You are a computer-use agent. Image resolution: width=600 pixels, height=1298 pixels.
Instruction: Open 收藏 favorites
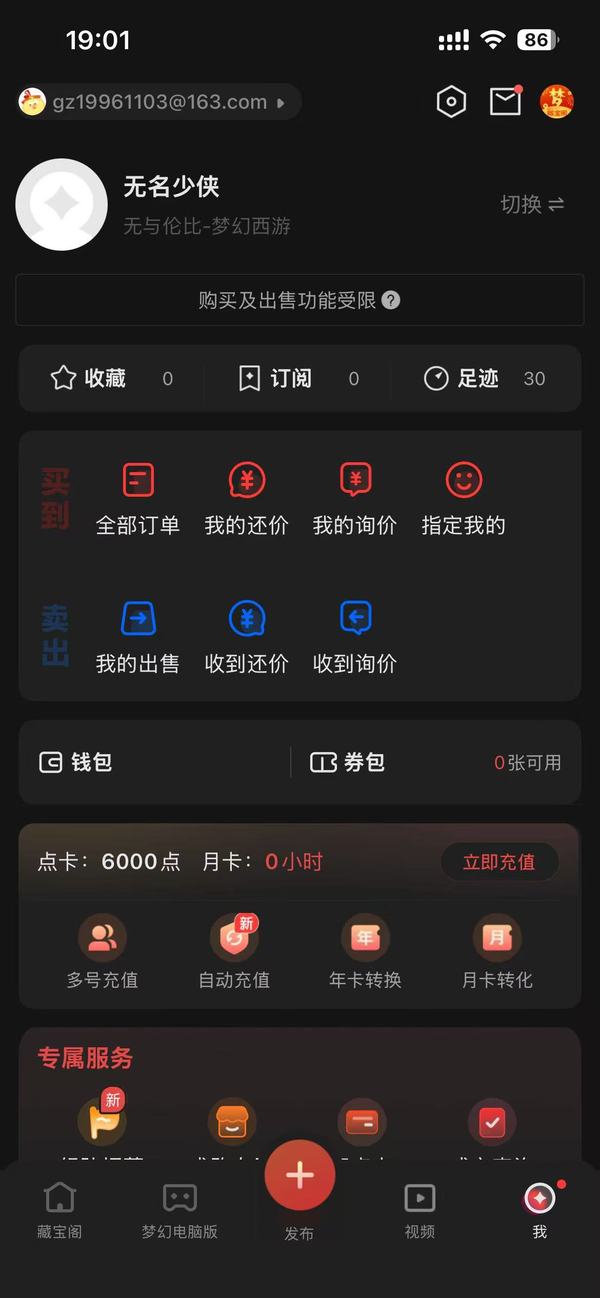[x=111, y=378]
